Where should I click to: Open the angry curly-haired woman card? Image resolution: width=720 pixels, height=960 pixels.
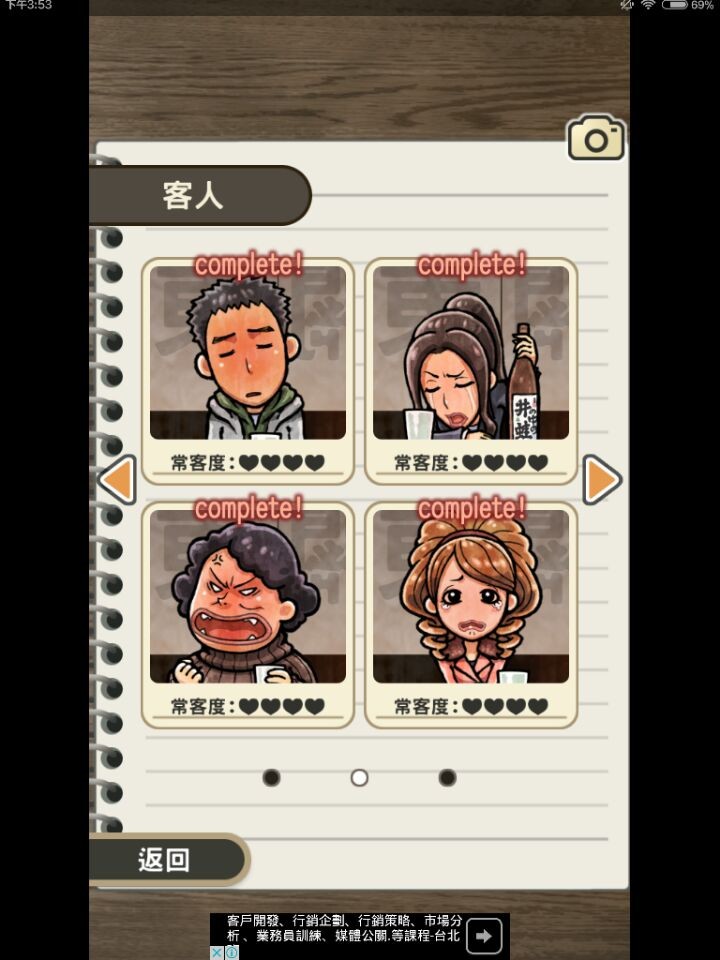click(248, 612)
